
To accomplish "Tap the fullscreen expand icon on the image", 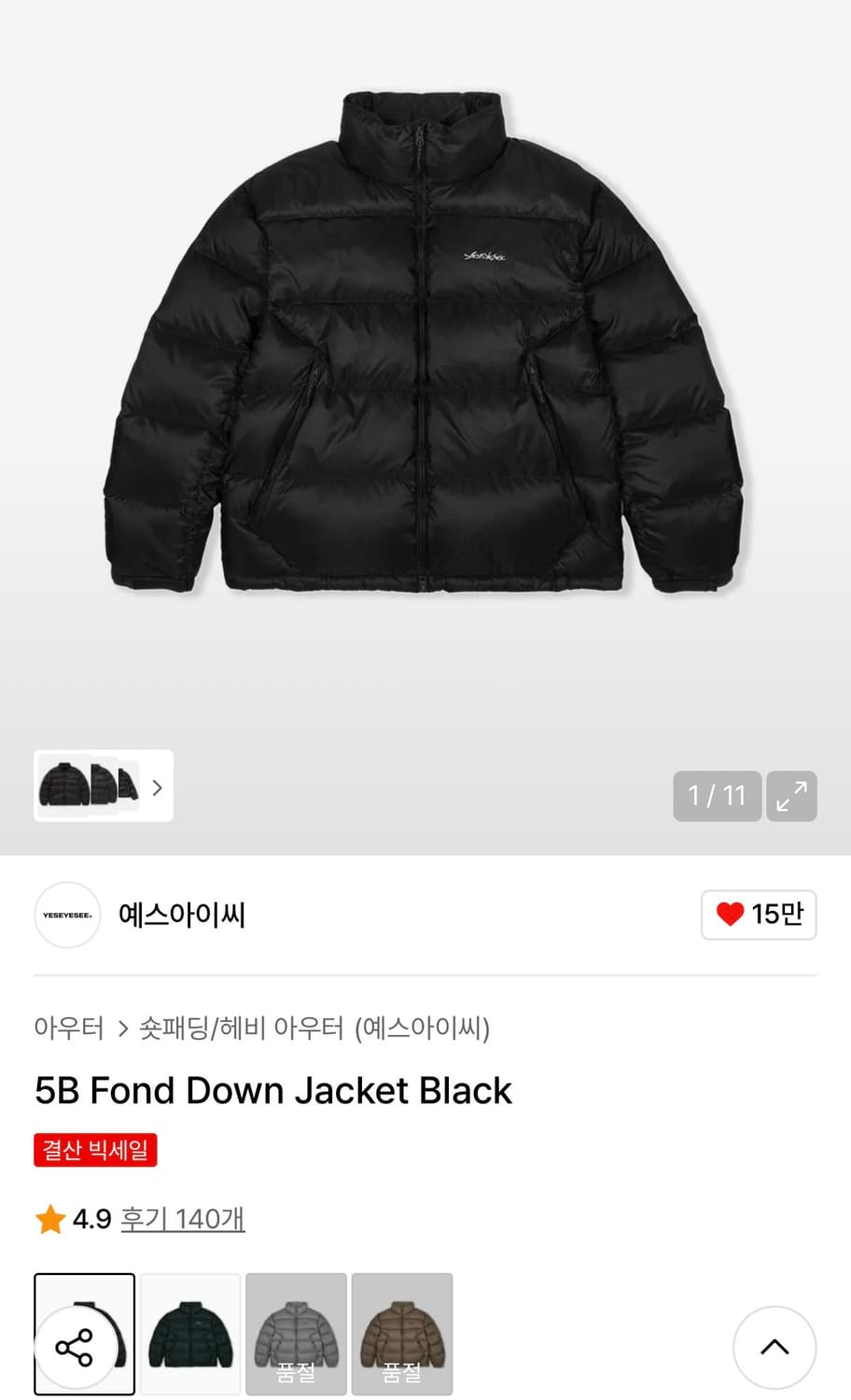I will coord(792,796).
